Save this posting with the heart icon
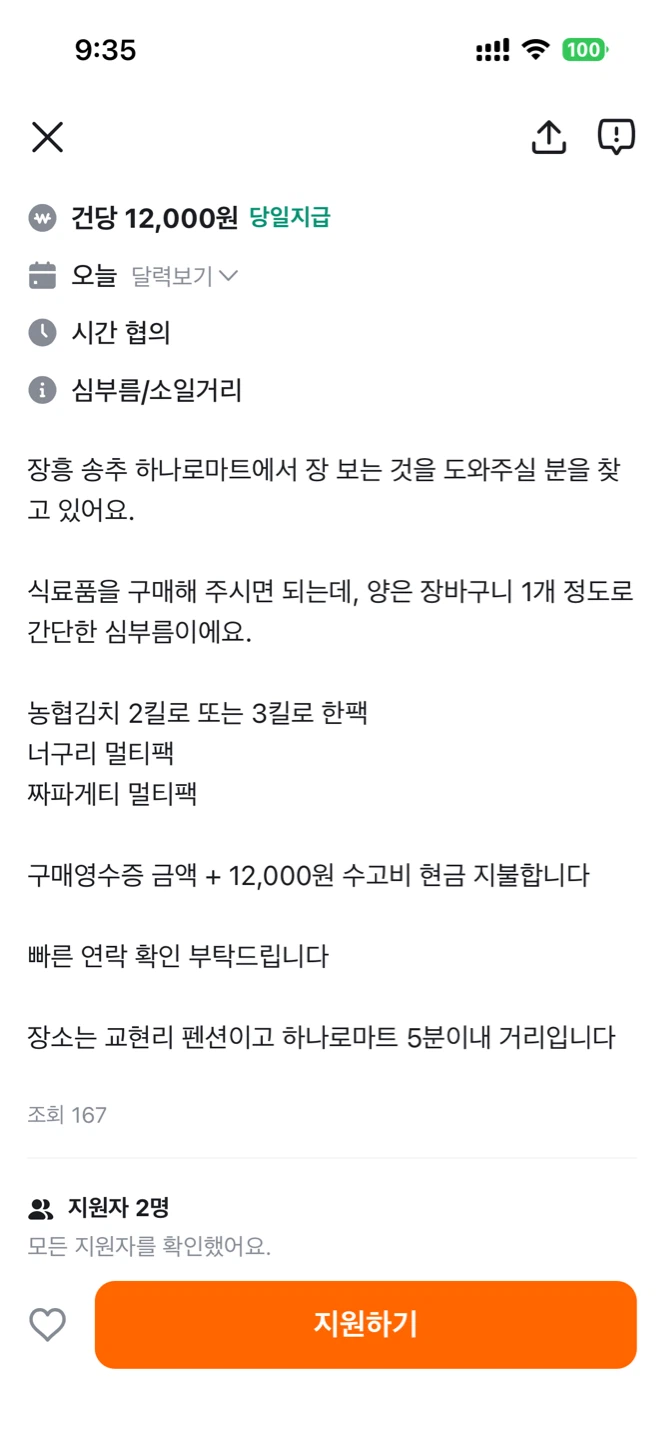 tap(47, 1325)
